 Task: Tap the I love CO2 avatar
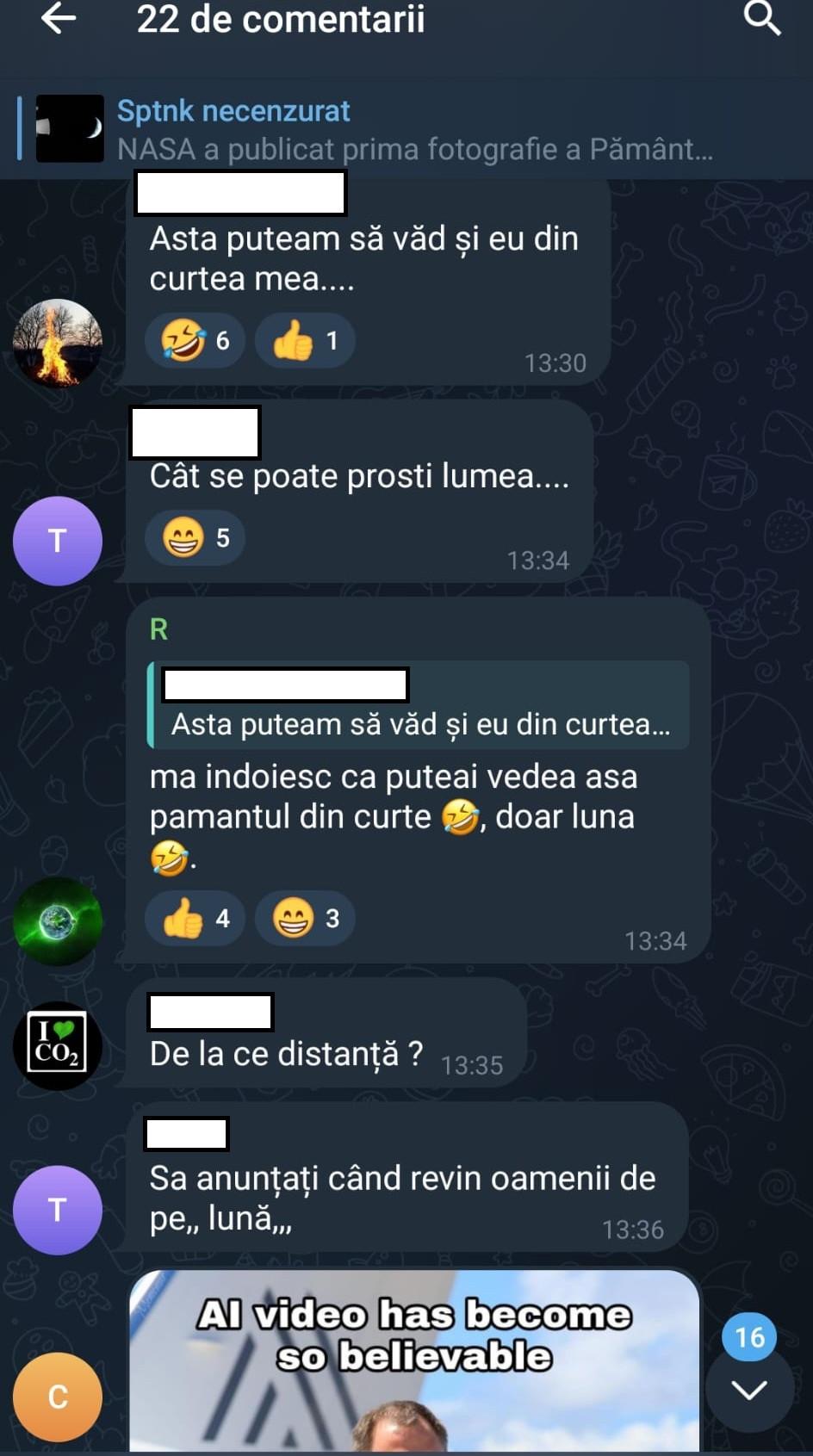pos(57,1045)
